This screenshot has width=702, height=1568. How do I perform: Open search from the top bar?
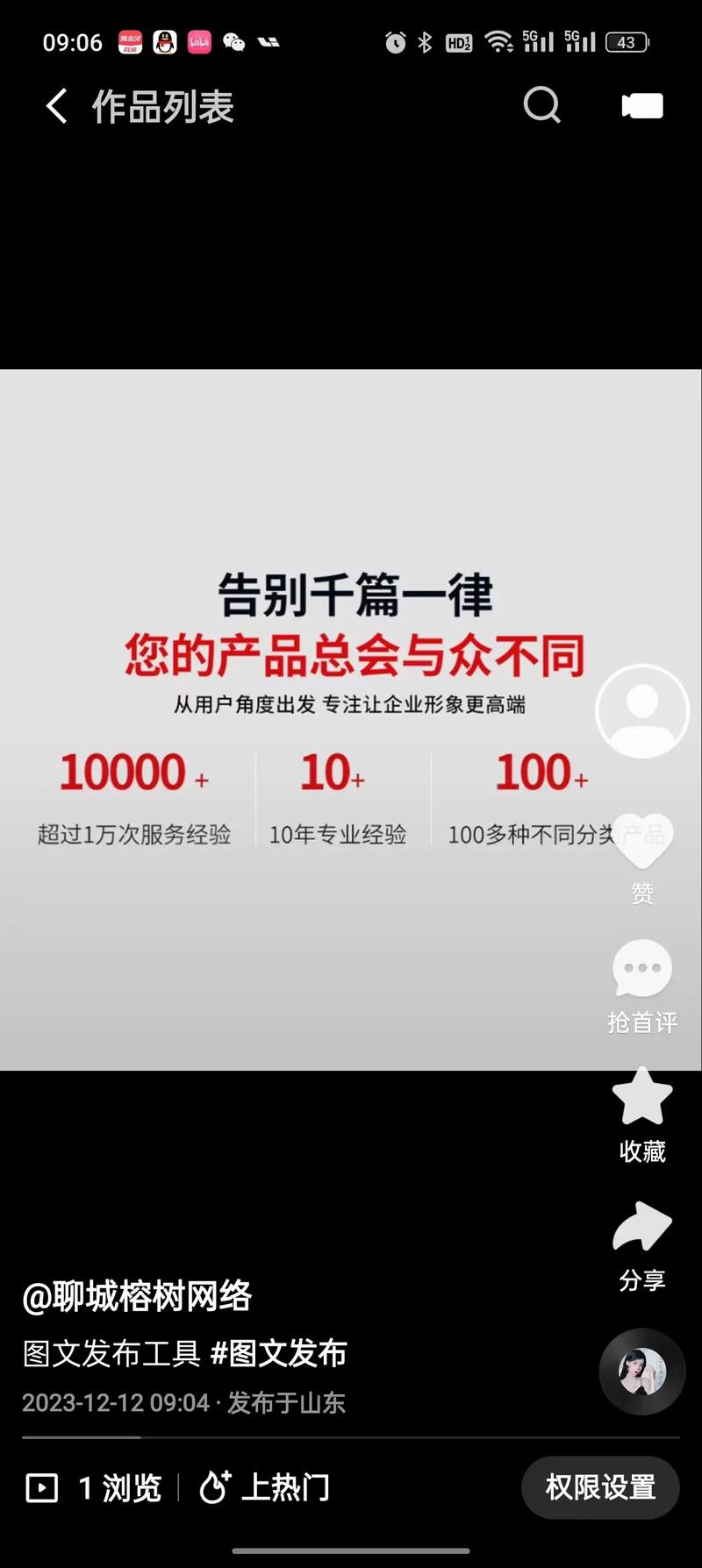[x=541, y=106]
